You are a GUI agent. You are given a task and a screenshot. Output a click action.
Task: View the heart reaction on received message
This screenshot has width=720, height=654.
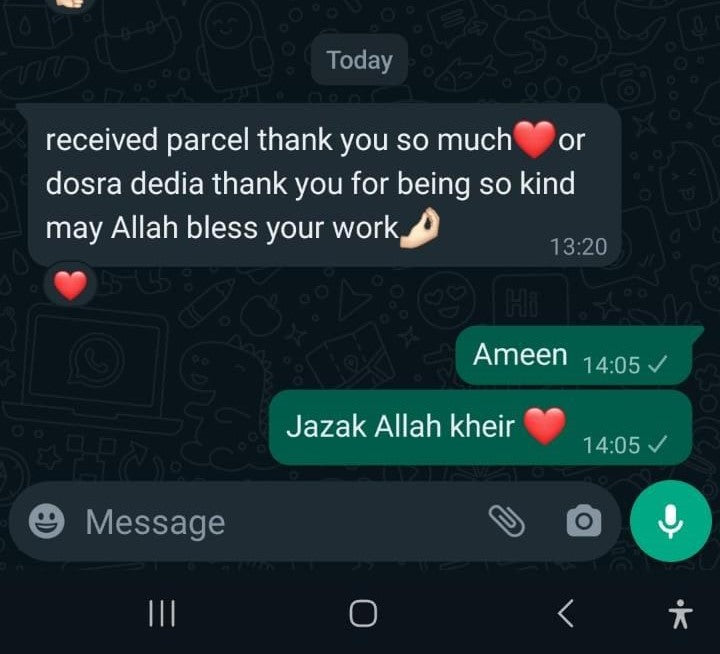pyautogui.click(x=70, y=286)
